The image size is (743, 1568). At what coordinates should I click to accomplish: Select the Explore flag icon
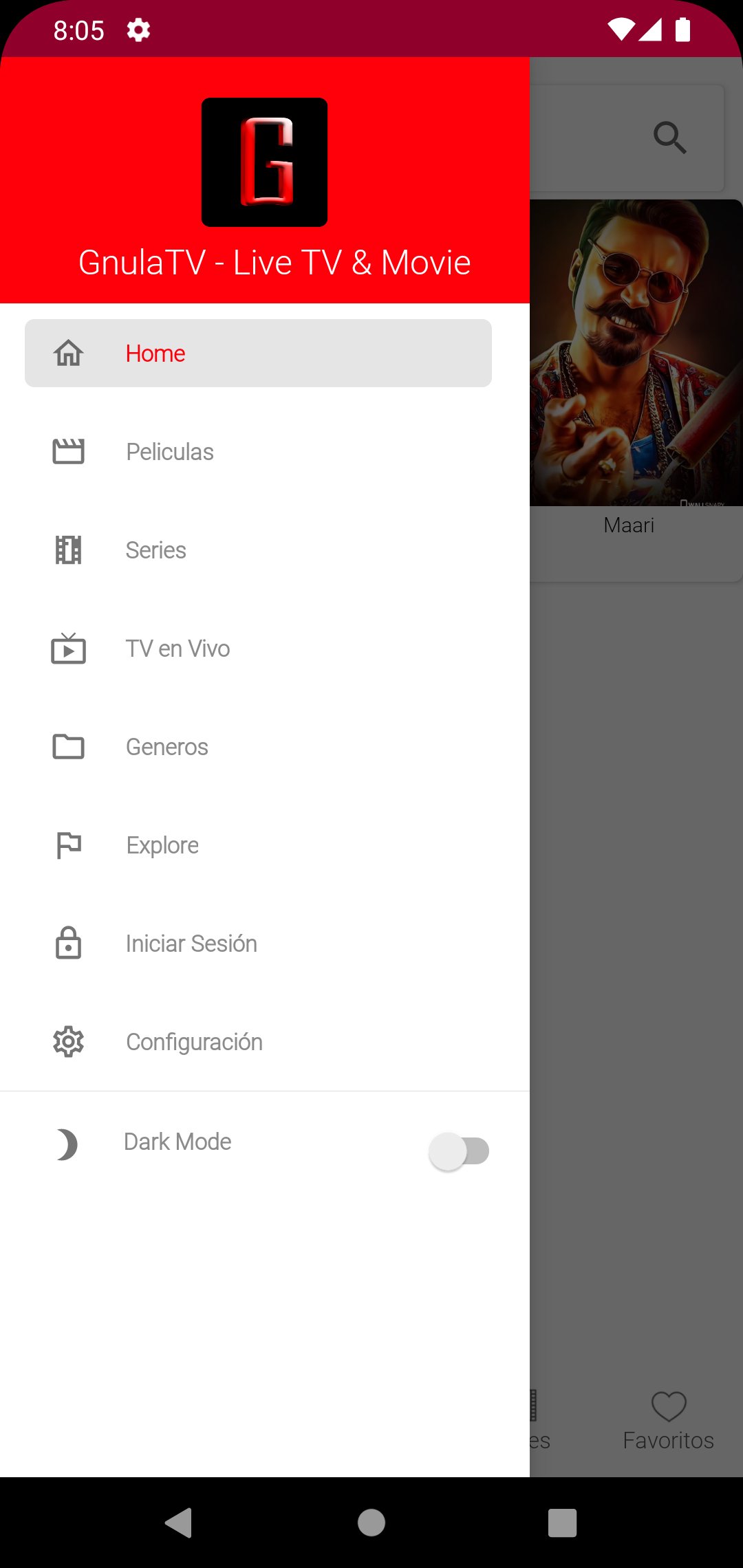pos(68,845)
